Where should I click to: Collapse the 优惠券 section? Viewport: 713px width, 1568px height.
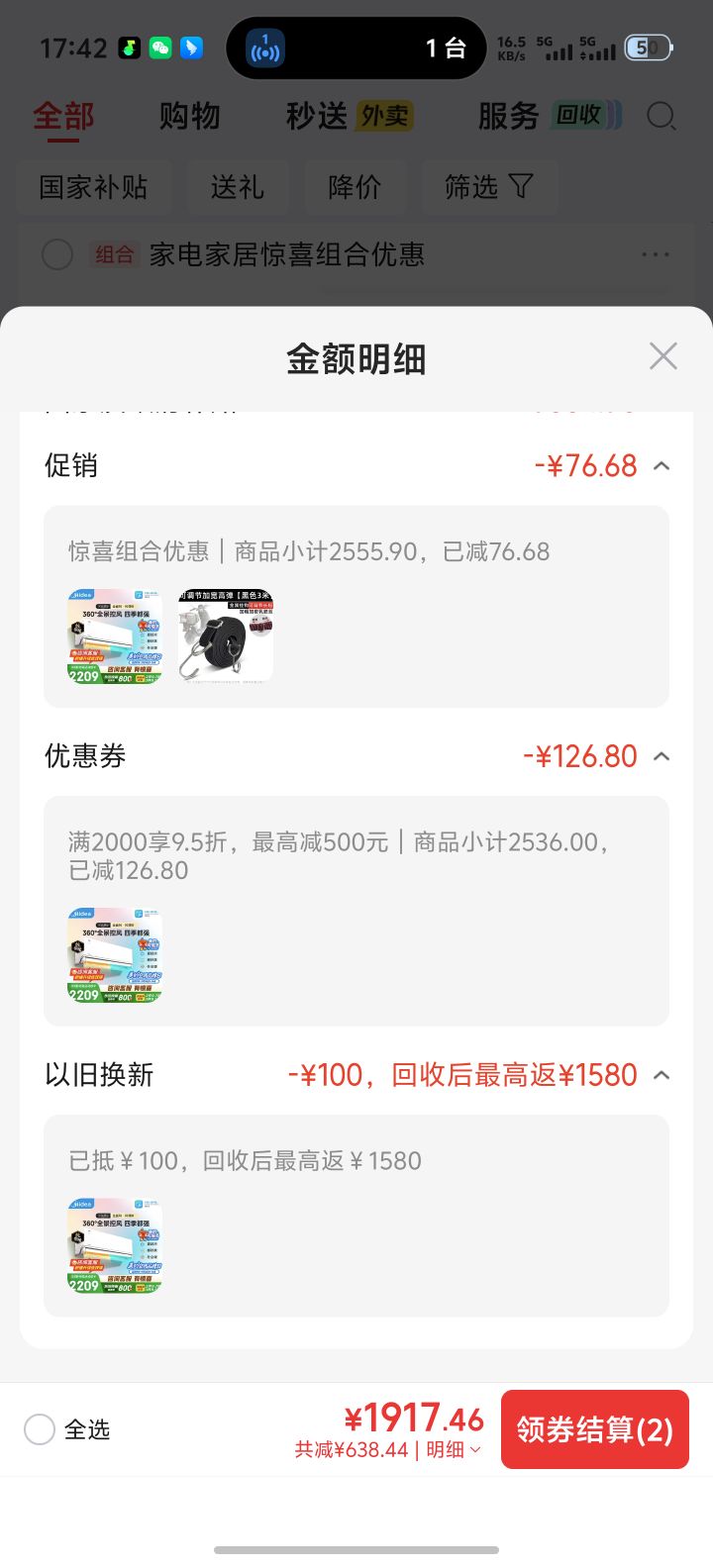662,756
